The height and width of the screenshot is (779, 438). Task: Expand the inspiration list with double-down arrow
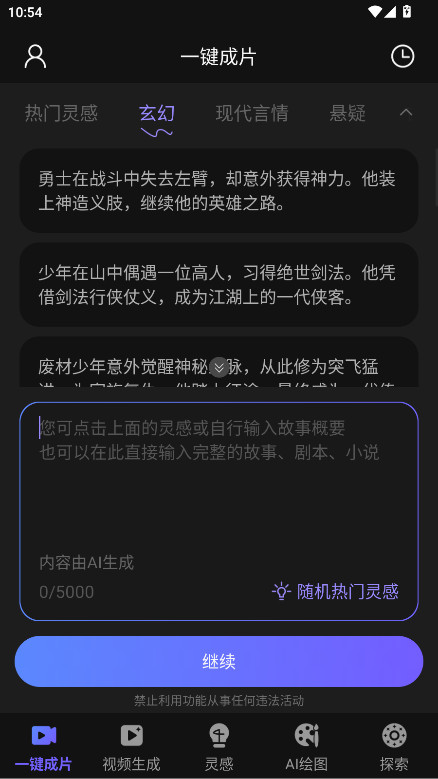(x=219, y=367)
